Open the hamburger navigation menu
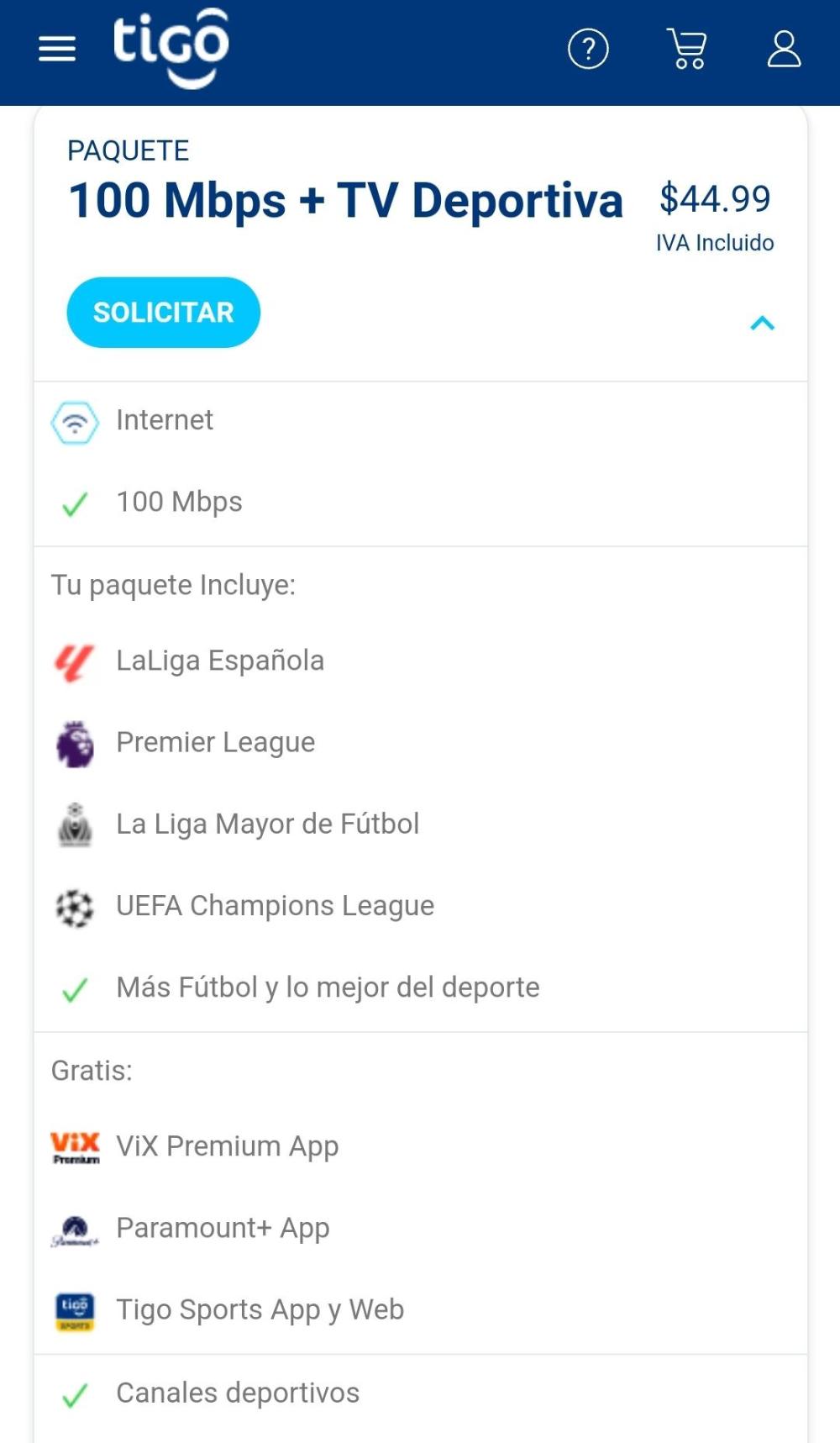The height and width of the screenshot is (1443, 840). (x=57, y=50)
